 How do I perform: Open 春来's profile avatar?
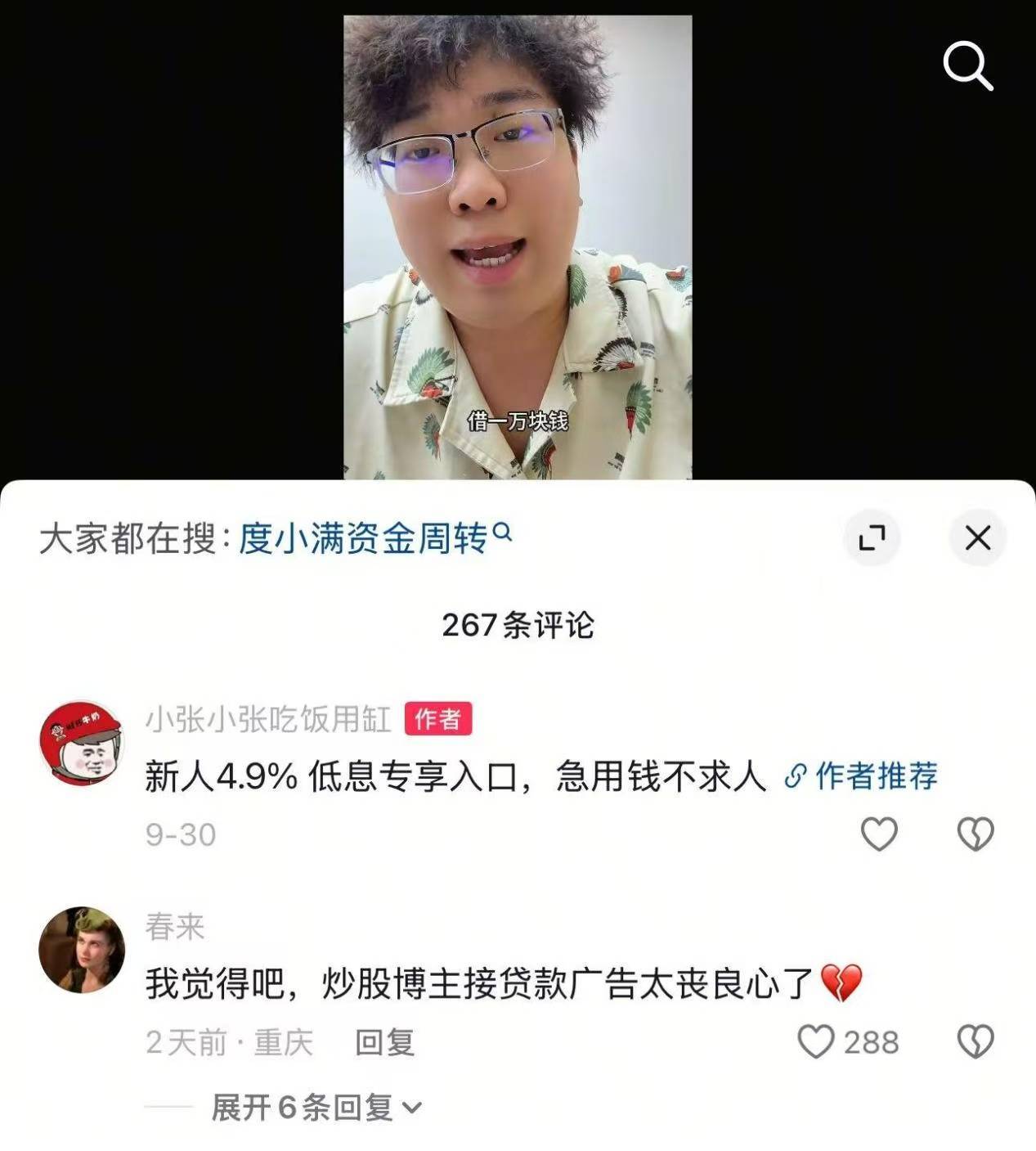pos(81,950)
